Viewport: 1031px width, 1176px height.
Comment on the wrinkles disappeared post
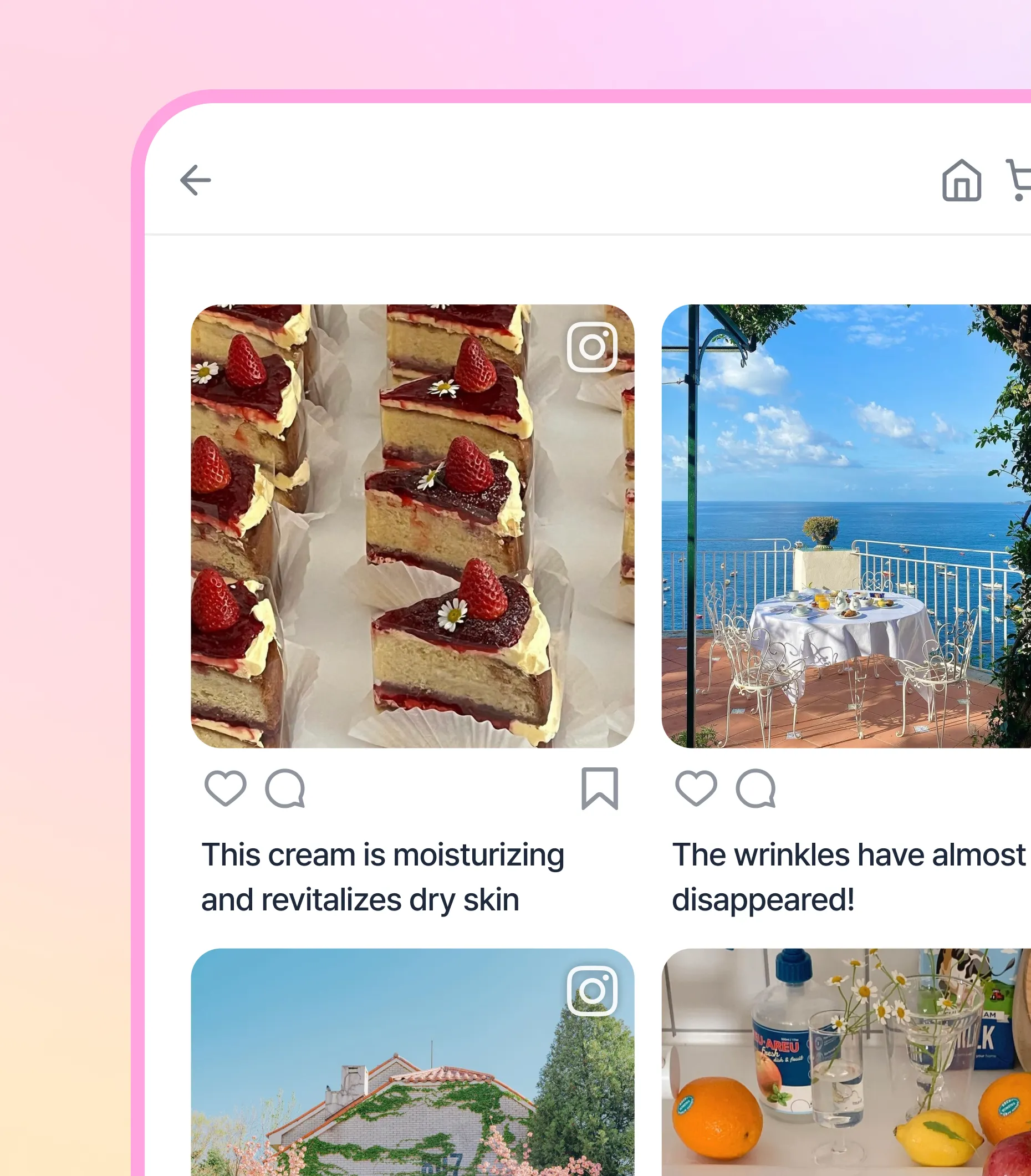756,788
